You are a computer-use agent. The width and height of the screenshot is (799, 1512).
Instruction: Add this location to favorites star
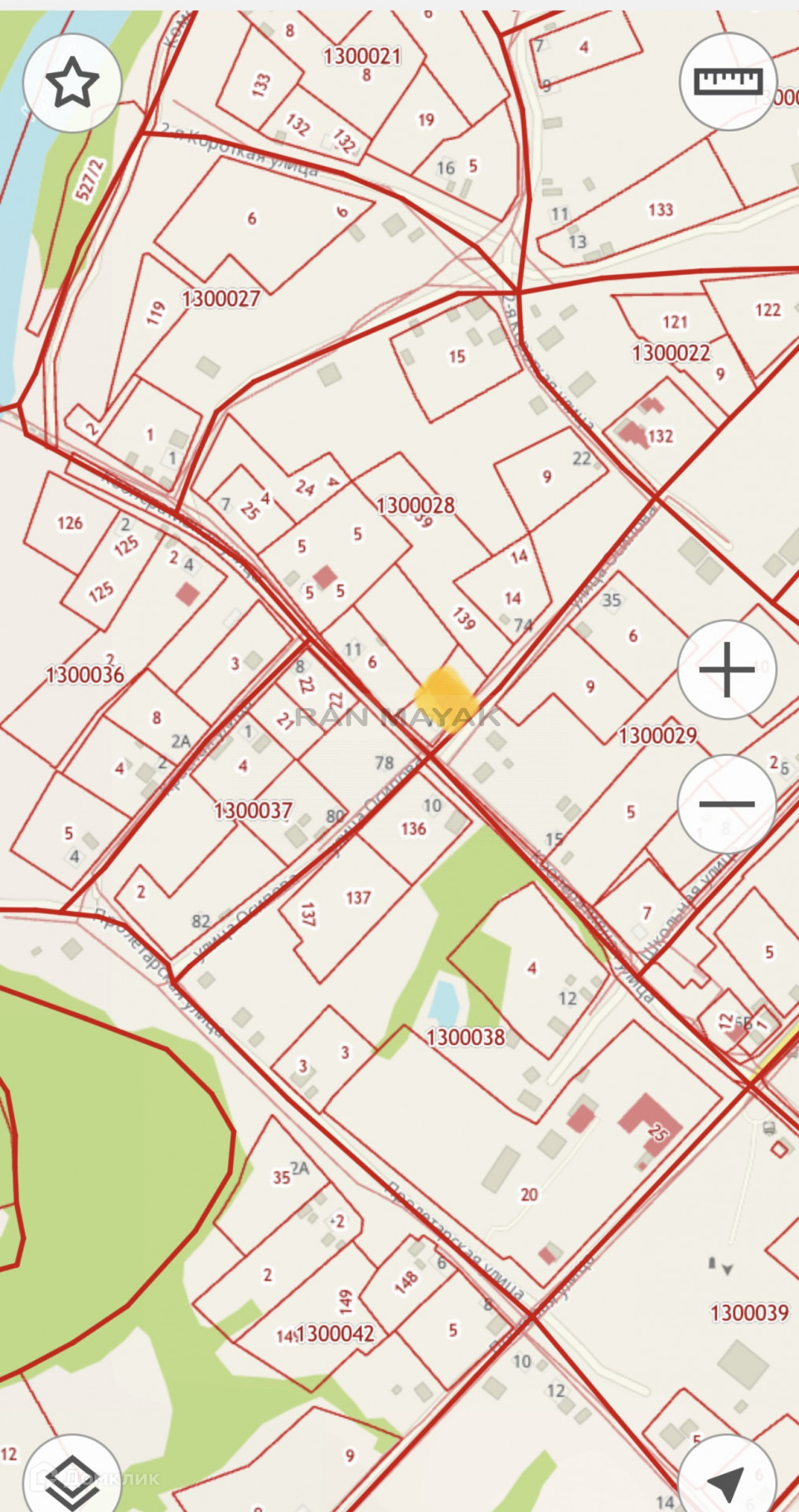coord(72,82)
